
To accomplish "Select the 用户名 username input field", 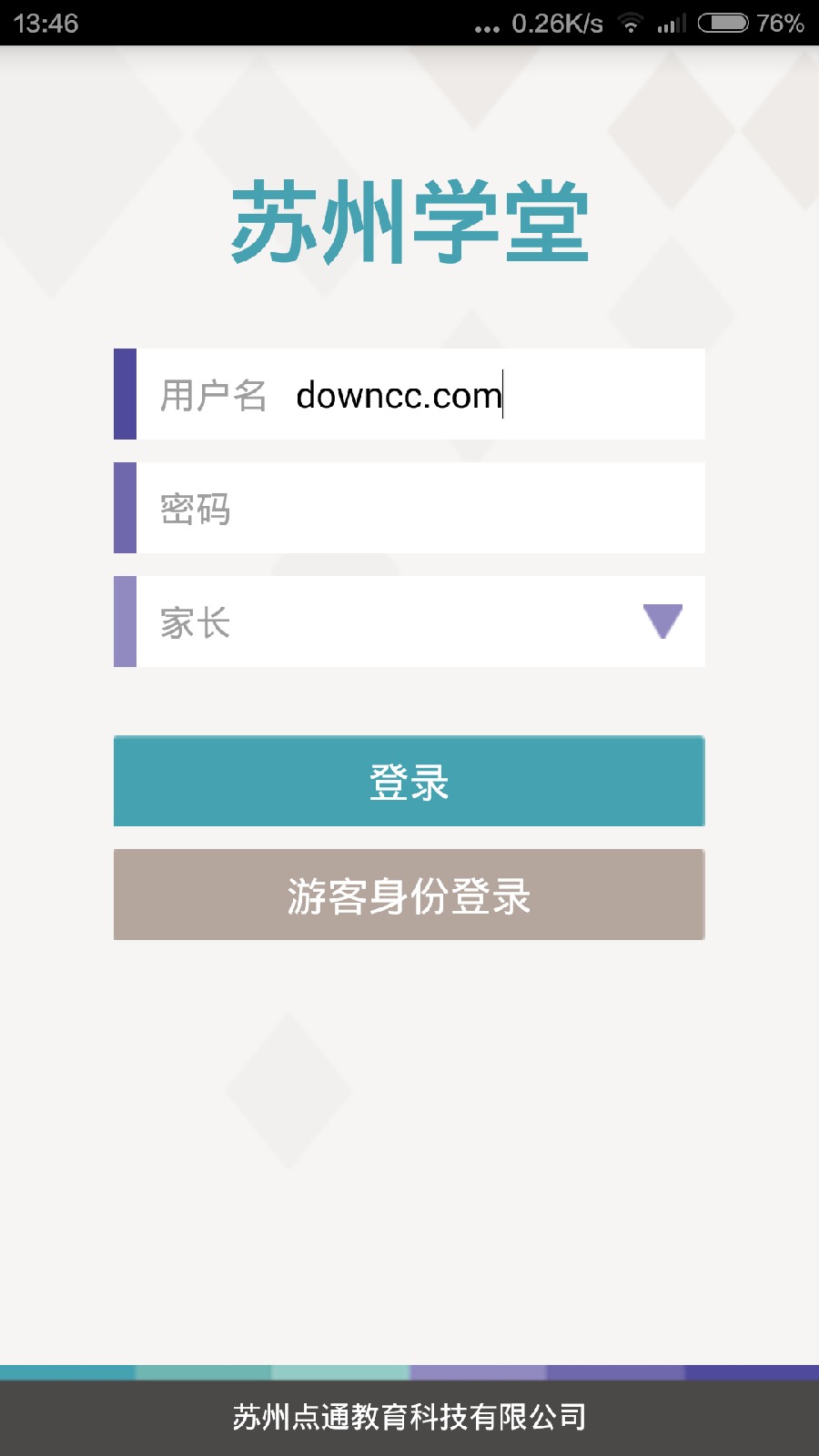I will point(409,393).
